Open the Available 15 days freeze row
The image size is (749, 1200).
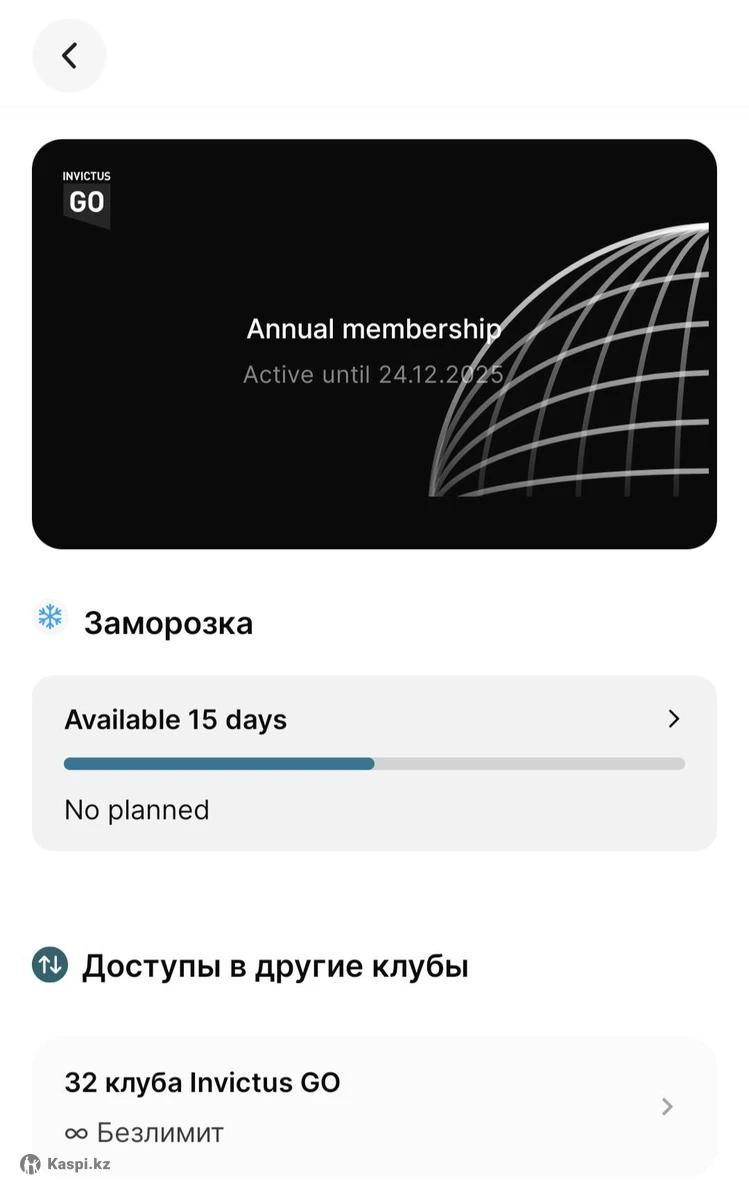click(374, 763)
